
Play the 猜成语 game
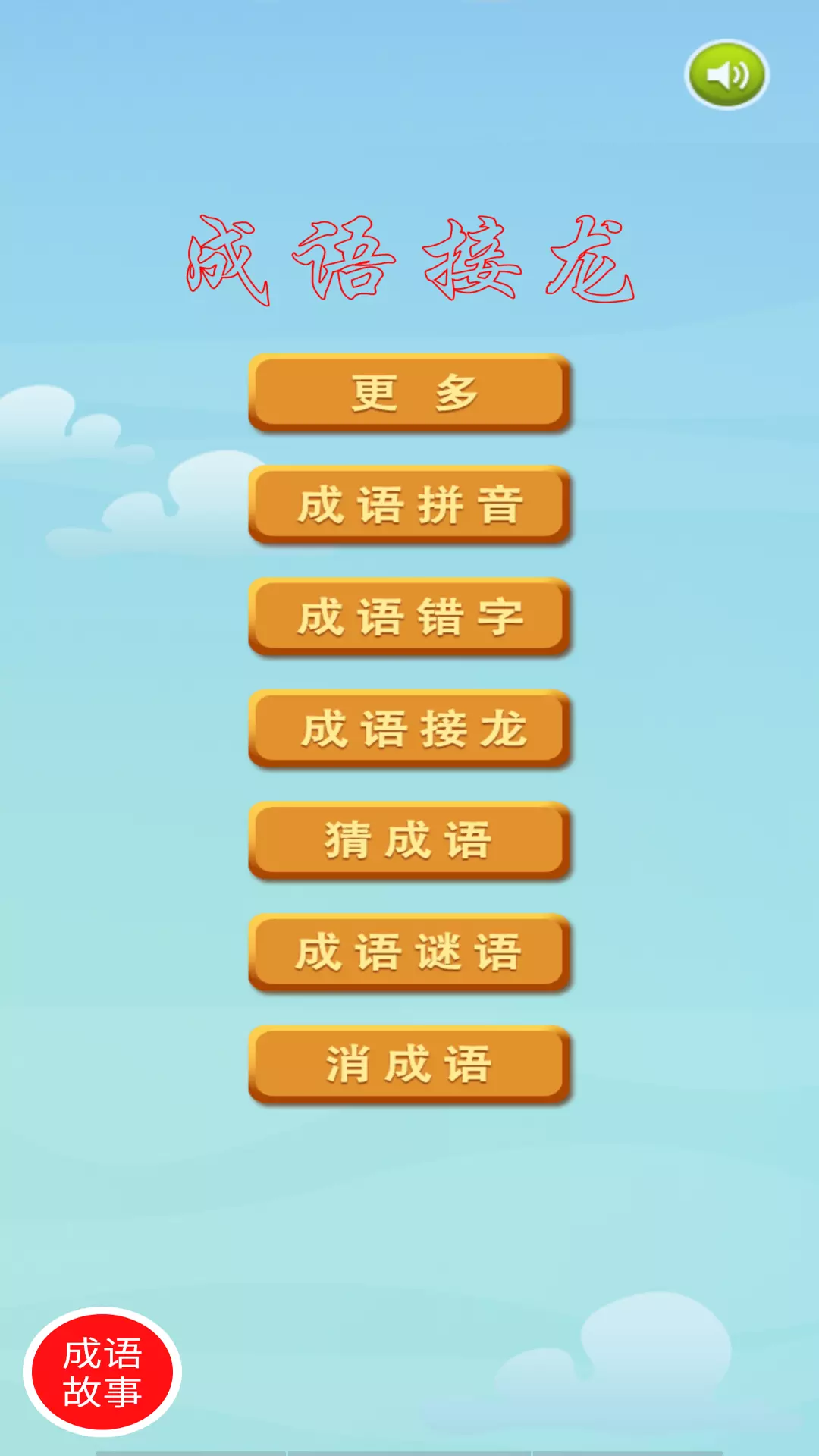pos(409,841)
